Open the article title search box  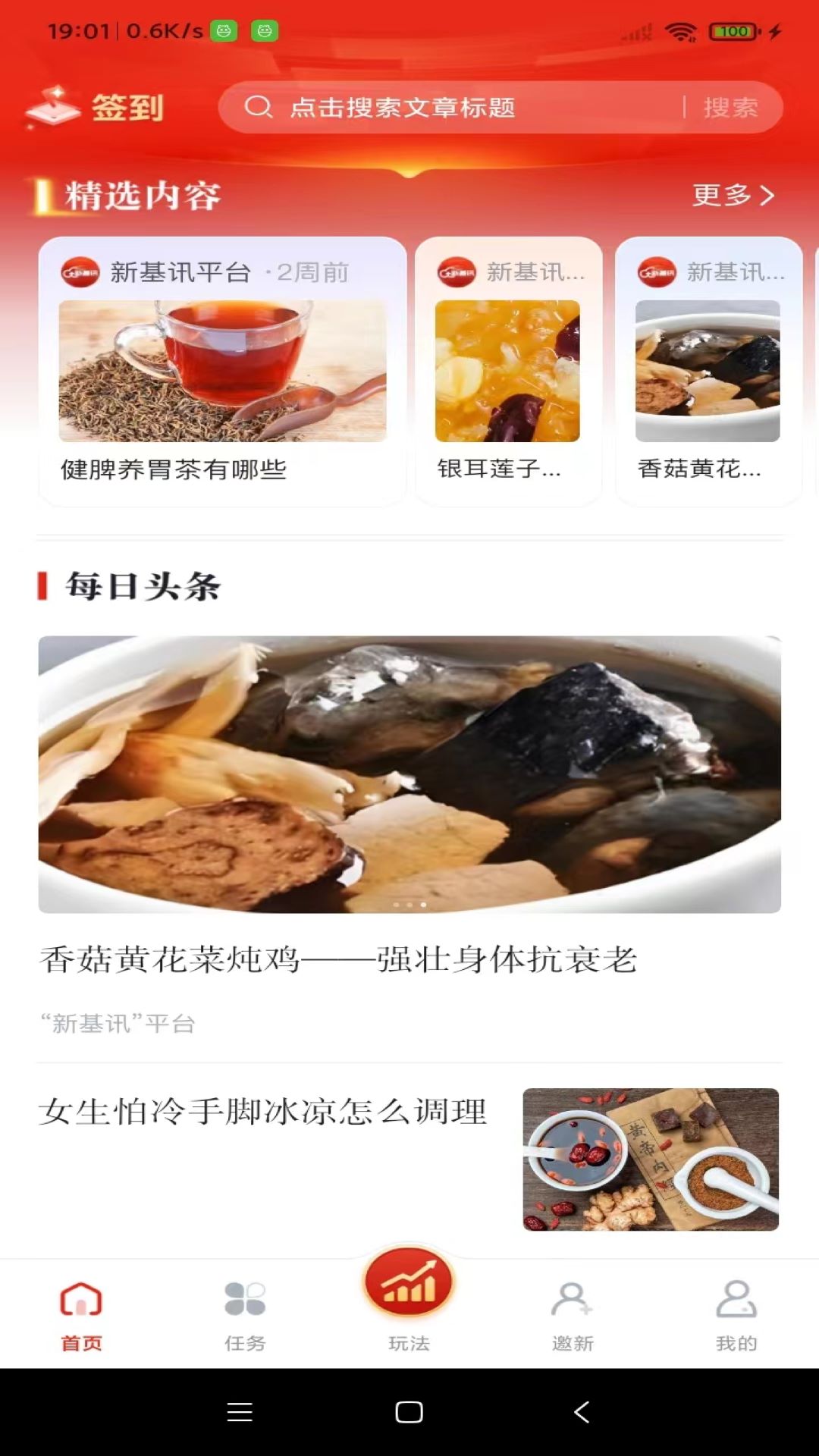click(x=451, y=107)
